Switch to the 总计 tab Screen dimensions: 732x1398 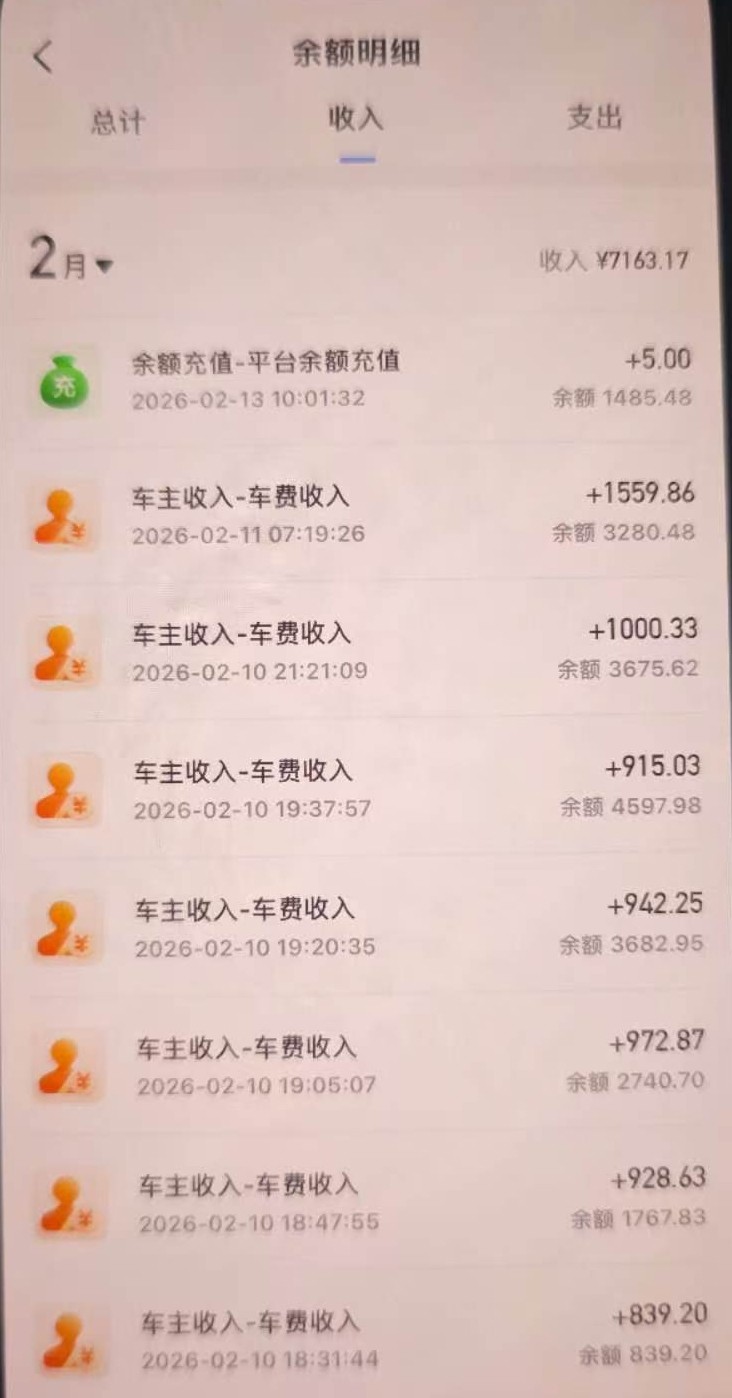coord(118,121)
